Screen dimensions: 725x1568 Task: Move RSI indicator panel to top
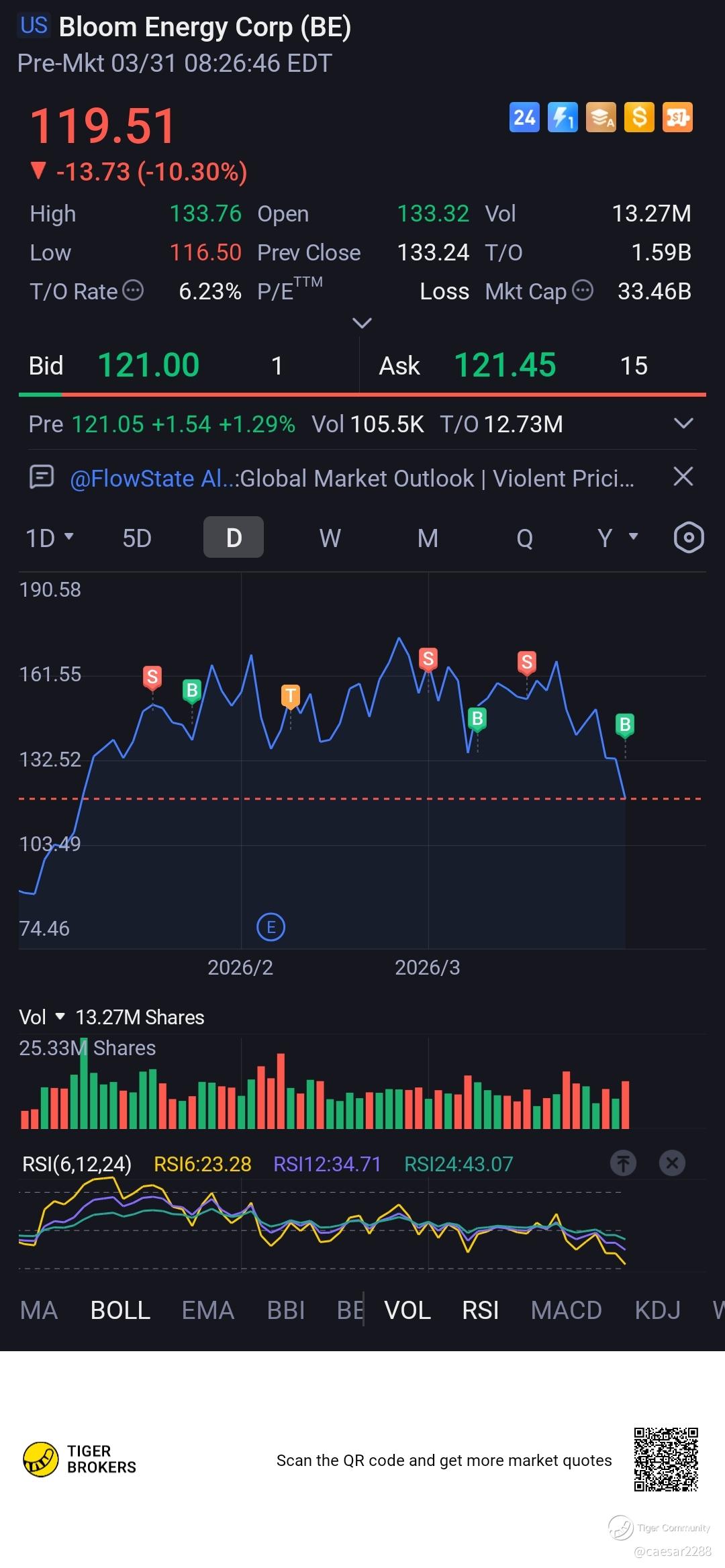[x=623, y=1163]
